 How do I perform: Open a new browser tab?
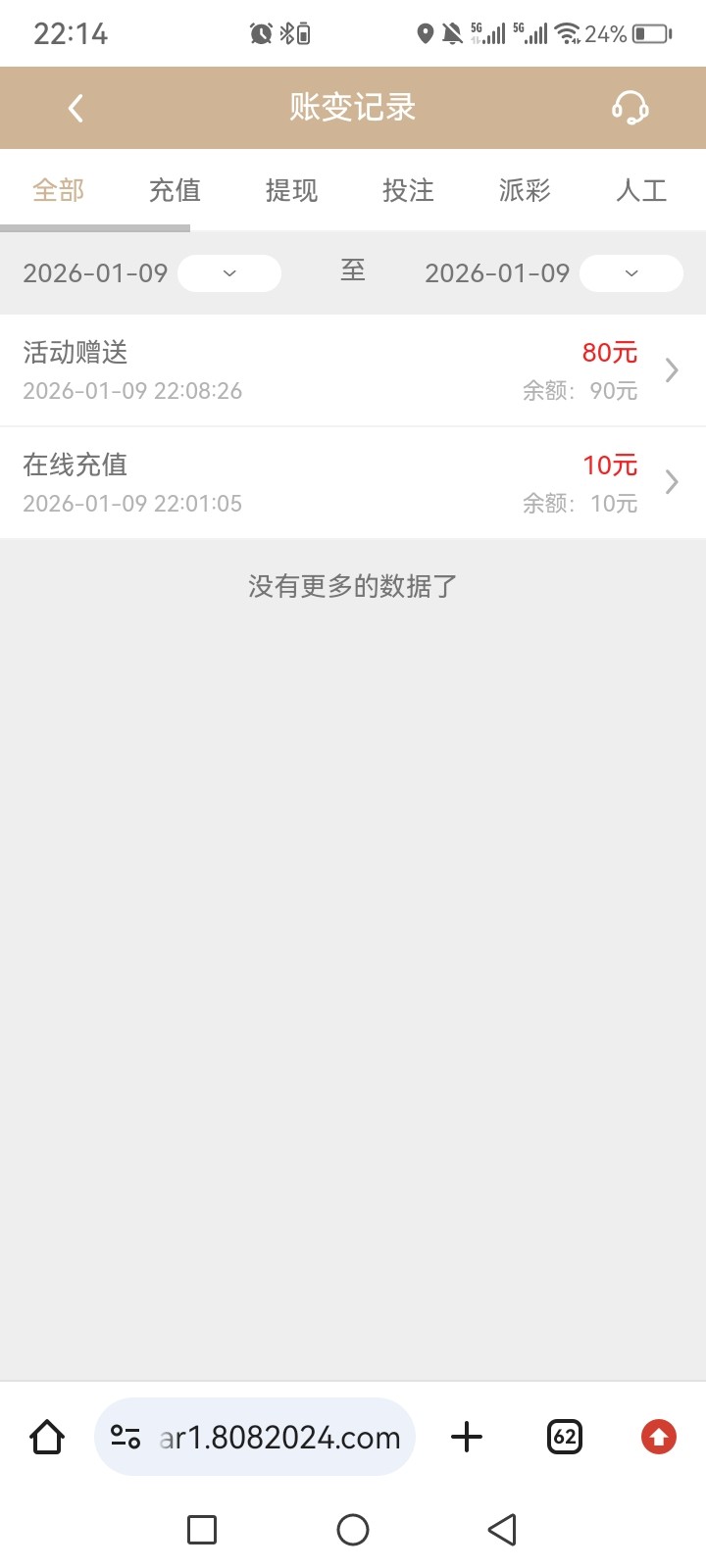click(x=467, y=1438)
